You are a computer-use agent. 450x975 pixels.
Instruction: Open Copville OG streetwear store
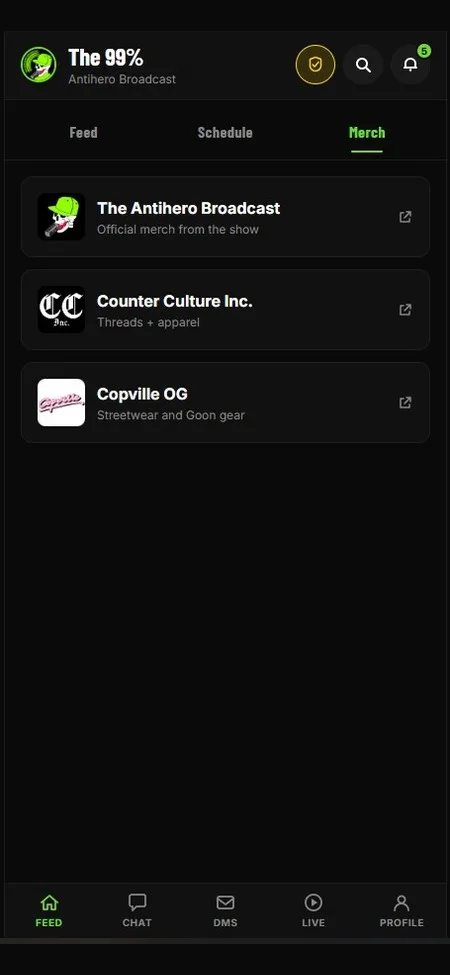[x=225, y=402]
